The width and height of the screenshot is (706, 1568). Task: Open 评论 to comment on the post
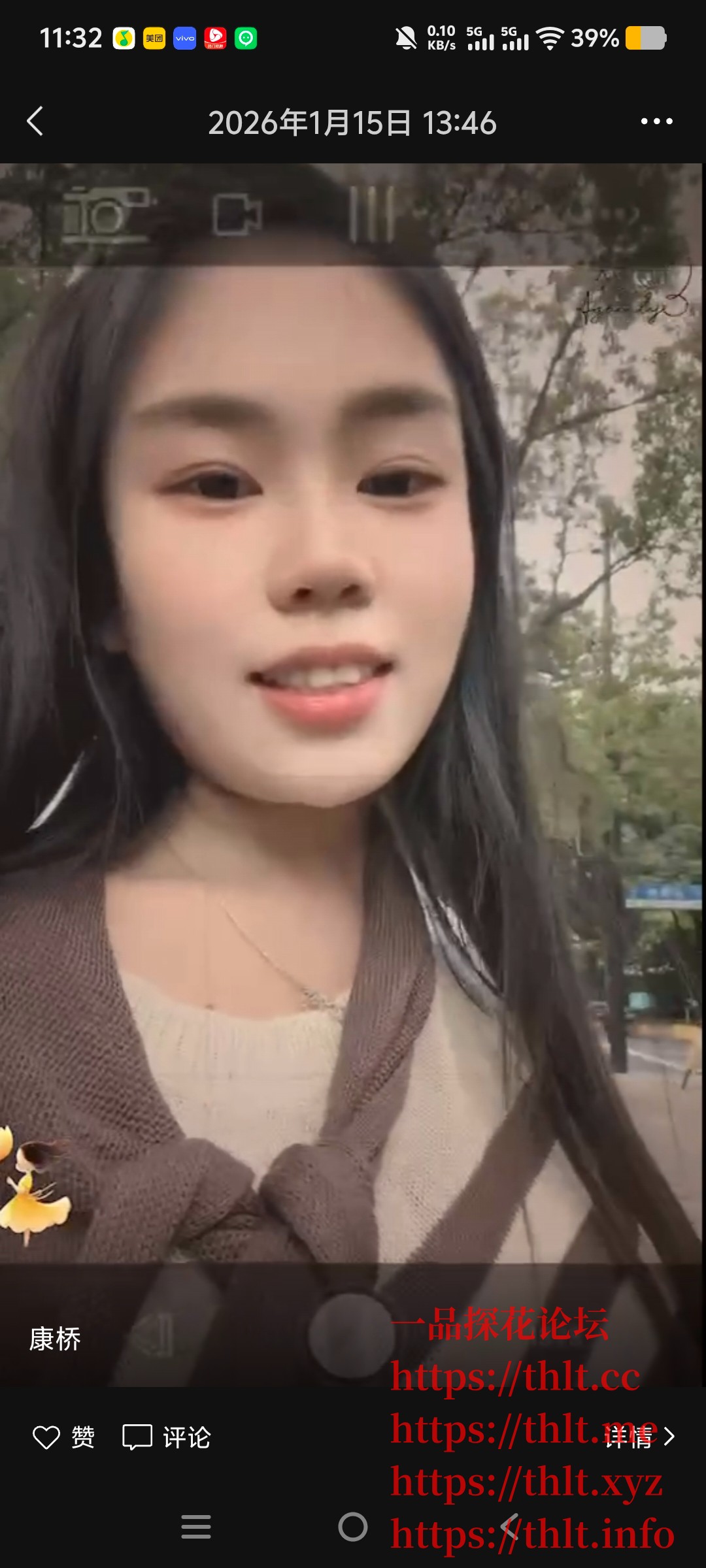pyautogui.click(x=167, y=1437)
